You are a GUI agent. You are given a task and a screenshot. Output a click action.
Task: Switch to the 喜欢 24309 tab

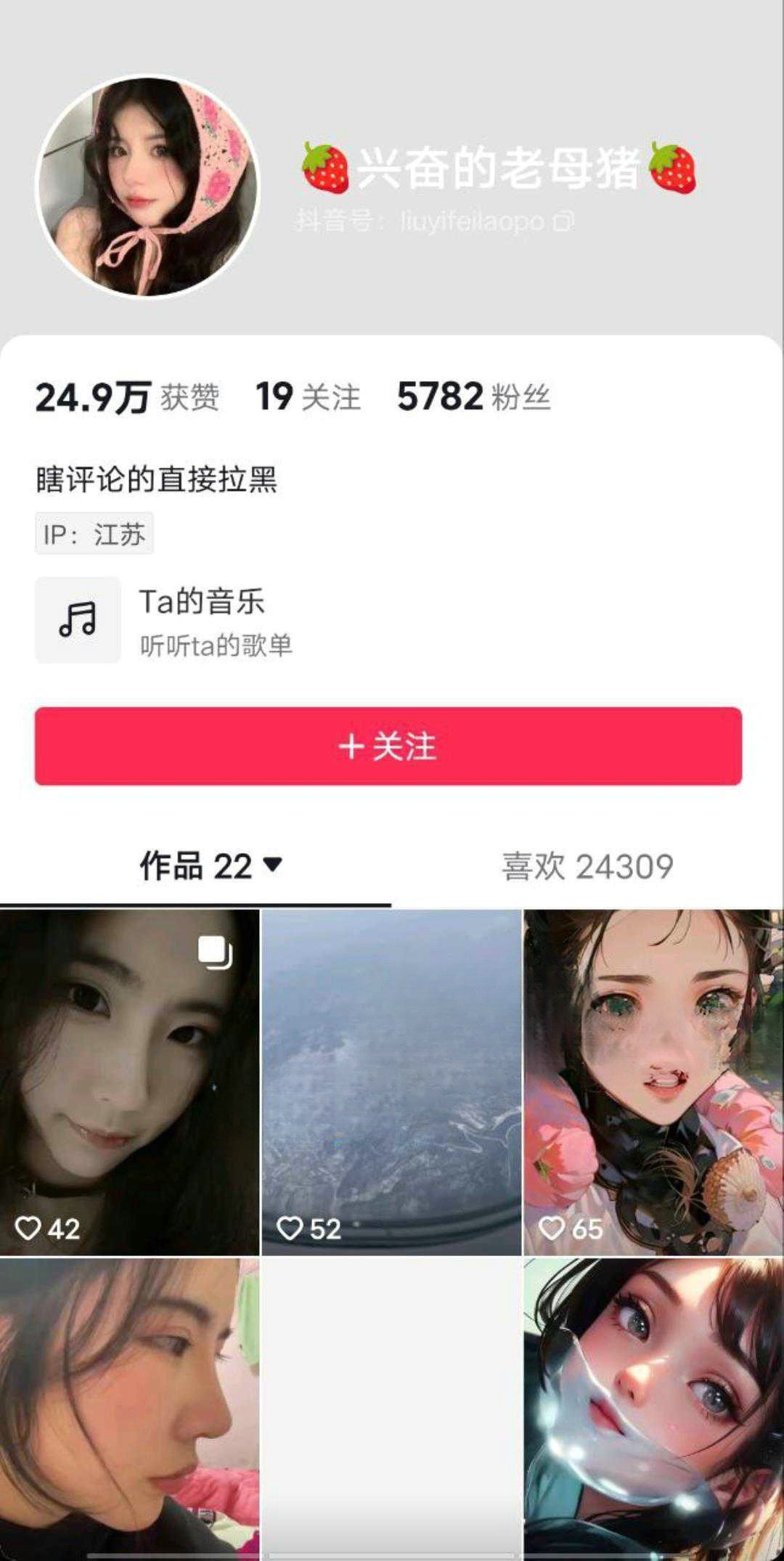click(587, 866)
